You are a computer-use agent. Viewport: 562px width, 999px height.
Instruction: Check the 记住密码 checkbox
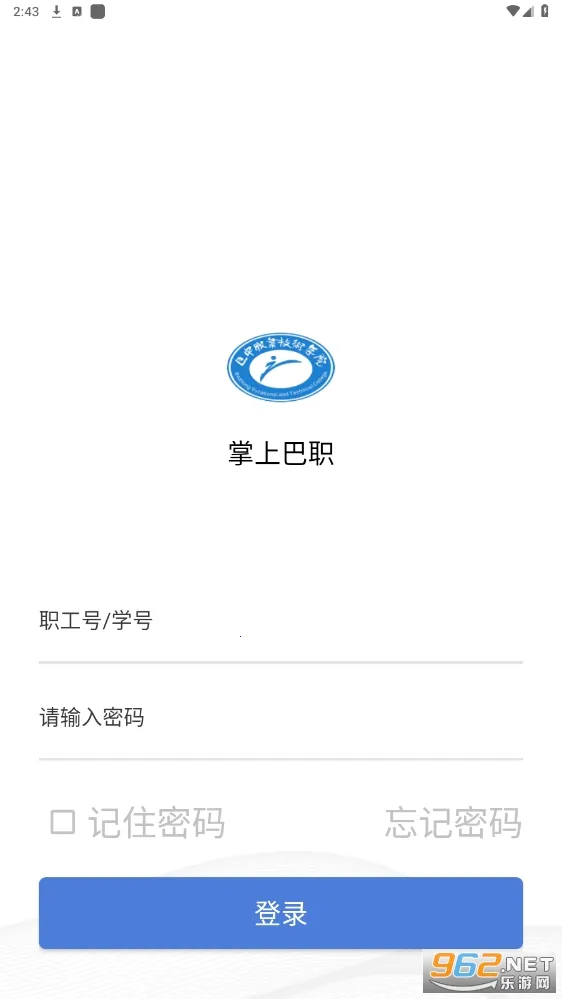point(63,822)
